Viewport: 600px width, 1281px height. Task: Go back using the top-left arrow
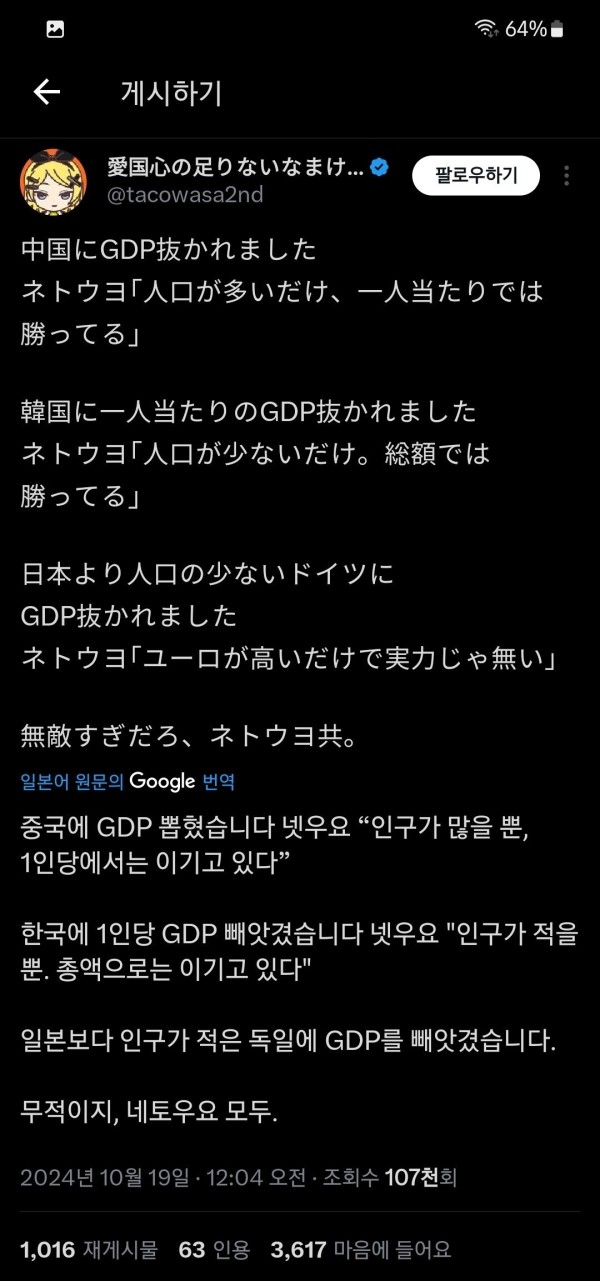coord(47,92)
